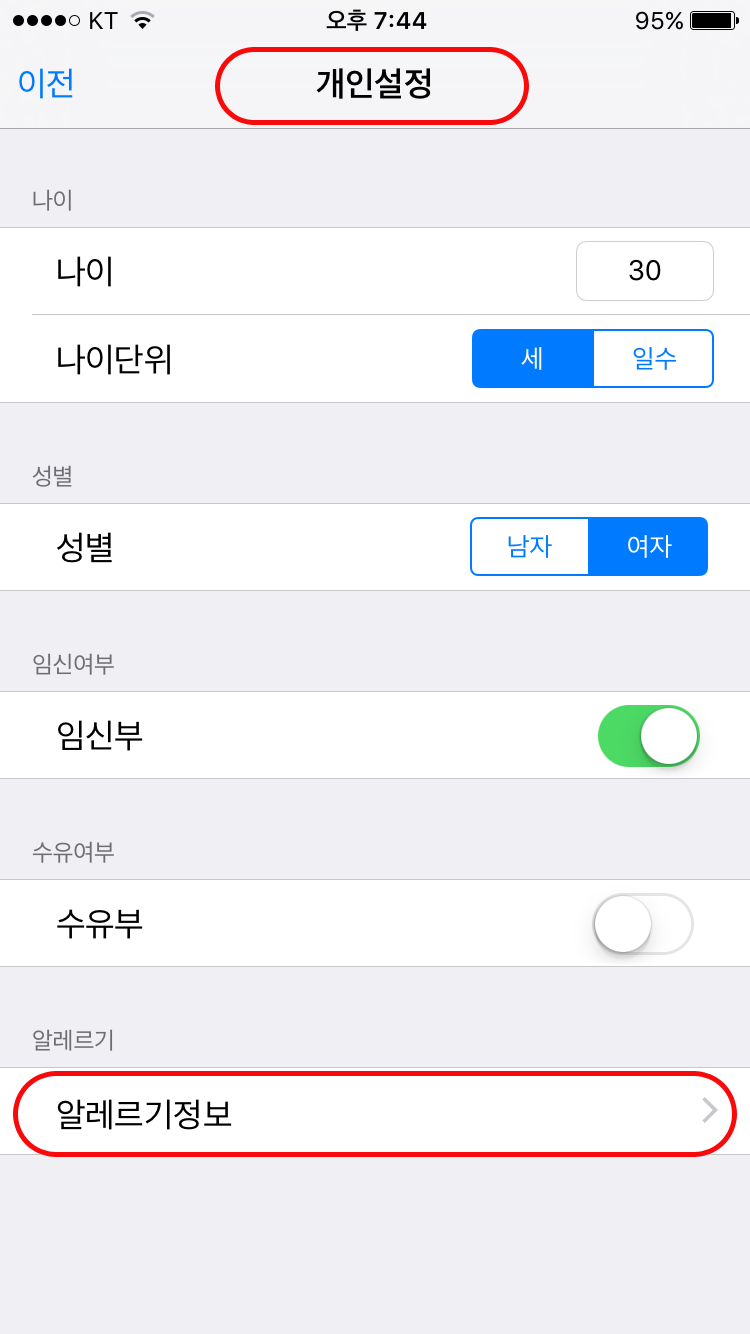Turn off the 임신부 switch
The width and height of the screenshot is (750, 1334).
tap(649, 736)
